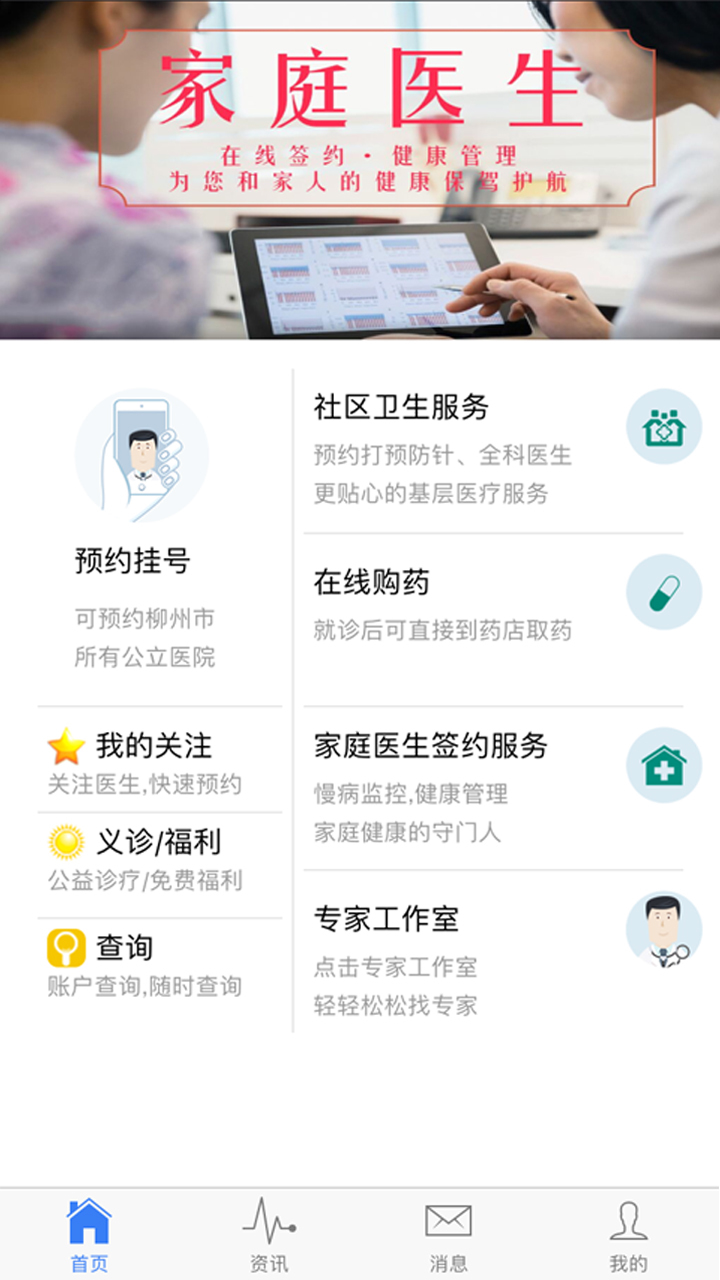Viewport: 720px width, 1280px height.
Task: Switch to the 消息 tab
Action: 448,1236
